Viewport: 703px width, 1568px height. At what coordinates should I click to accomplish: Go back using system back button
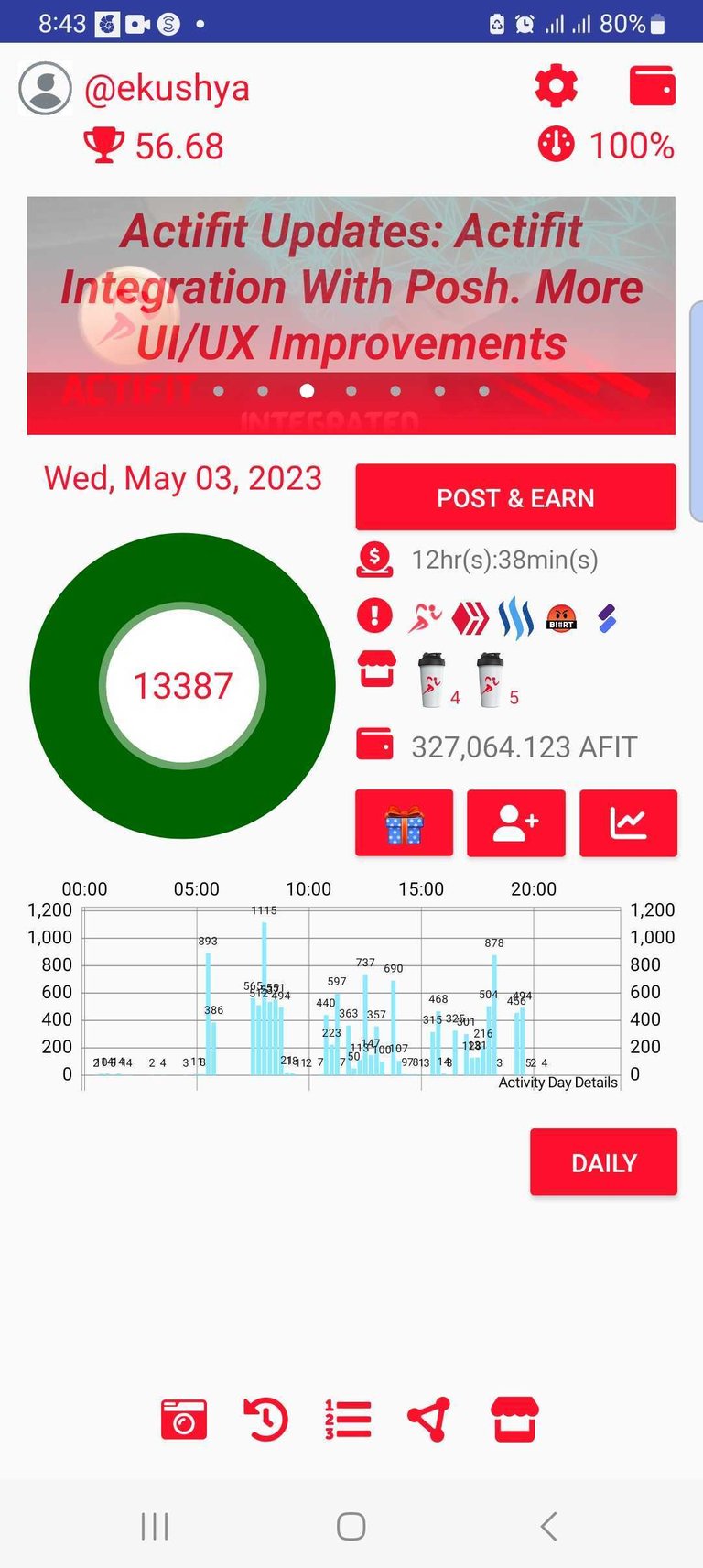pyautogui.click(x=548, y=1527)
